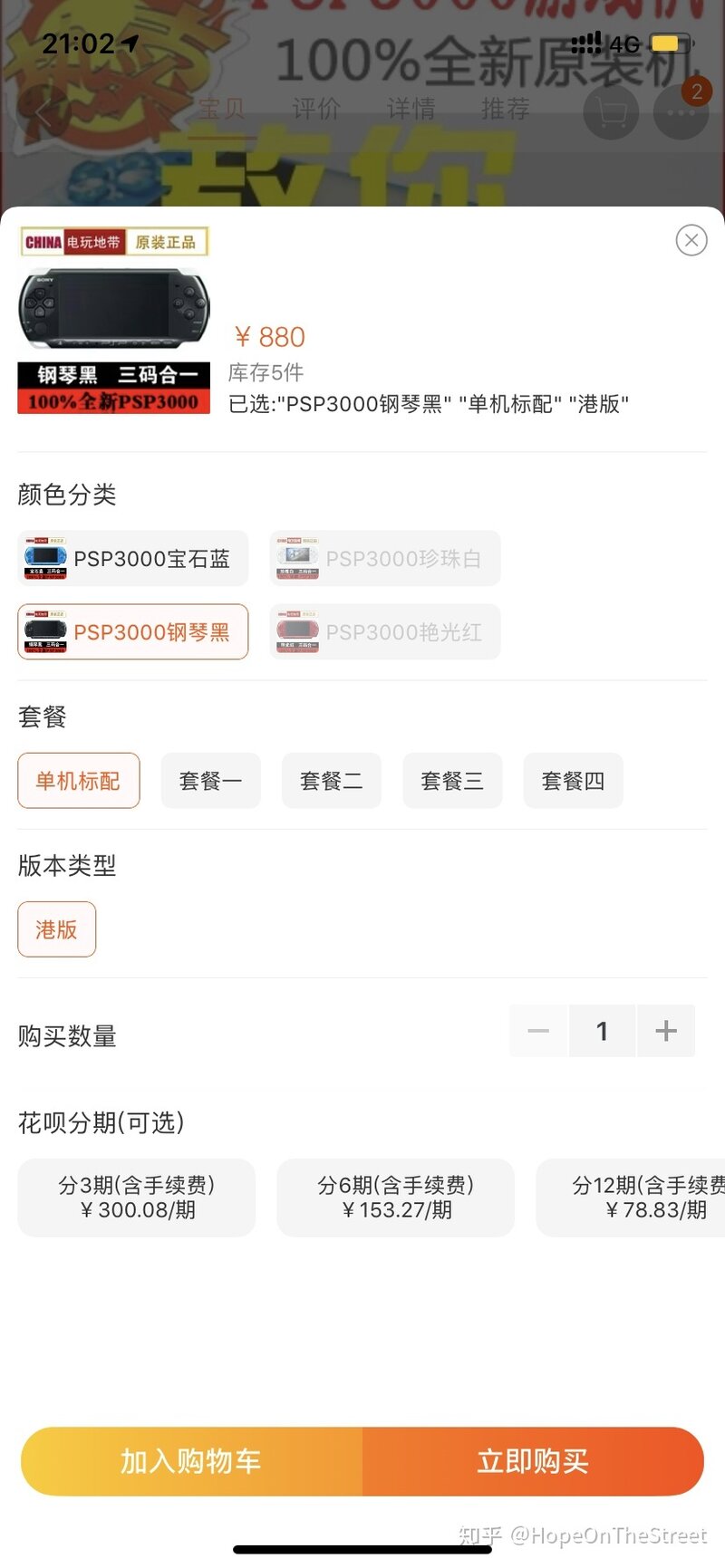Decrease purchase quantity with minus

click(x=538, y=1031)
